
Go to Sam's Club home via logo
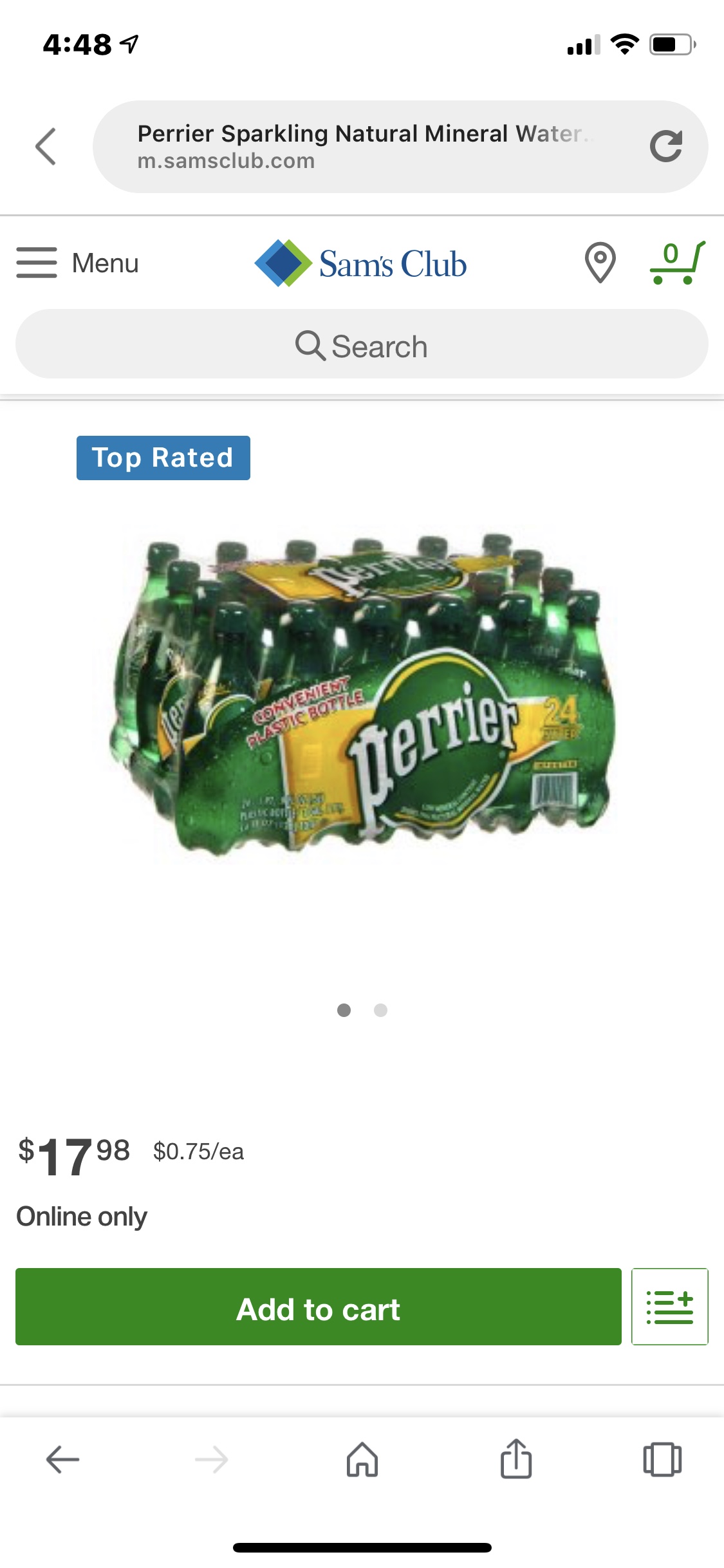pos(360,263)
